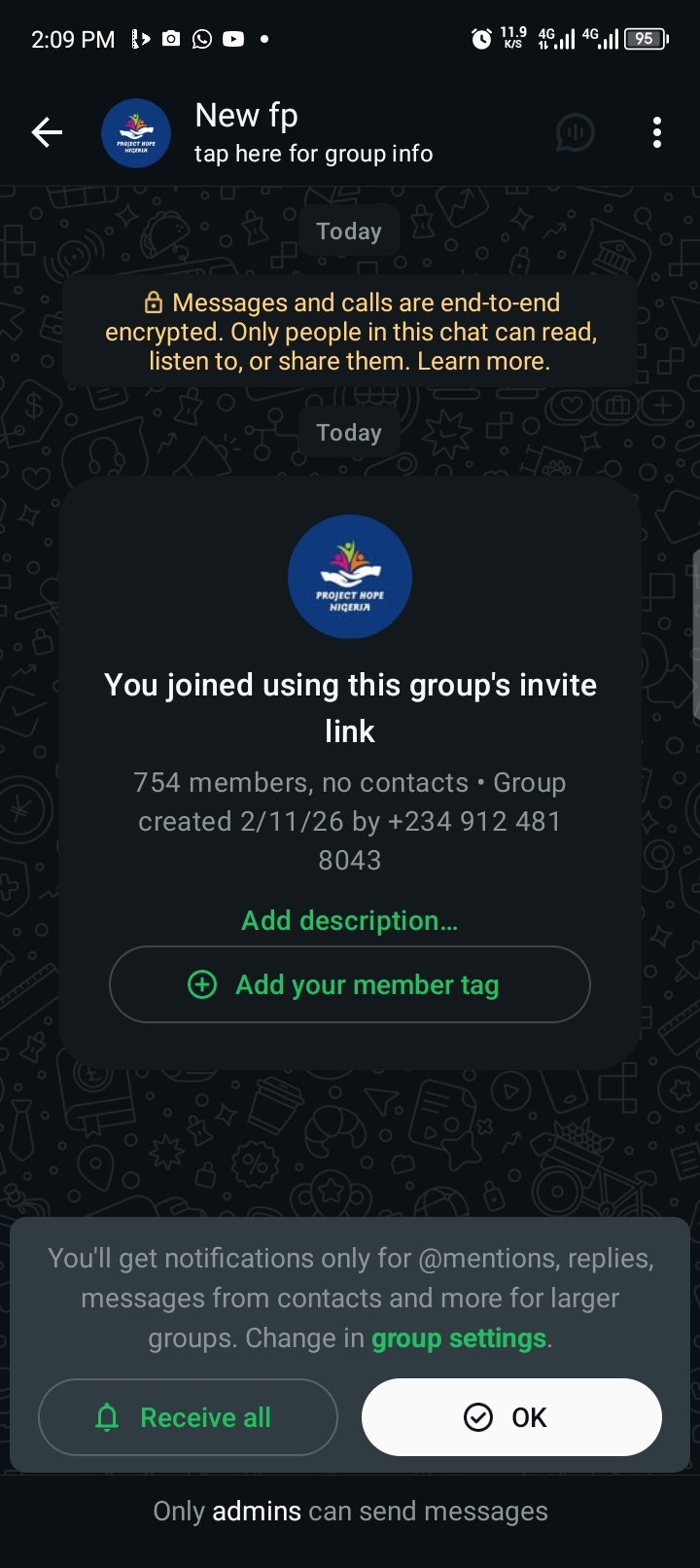Go back to the chat list

47,132
